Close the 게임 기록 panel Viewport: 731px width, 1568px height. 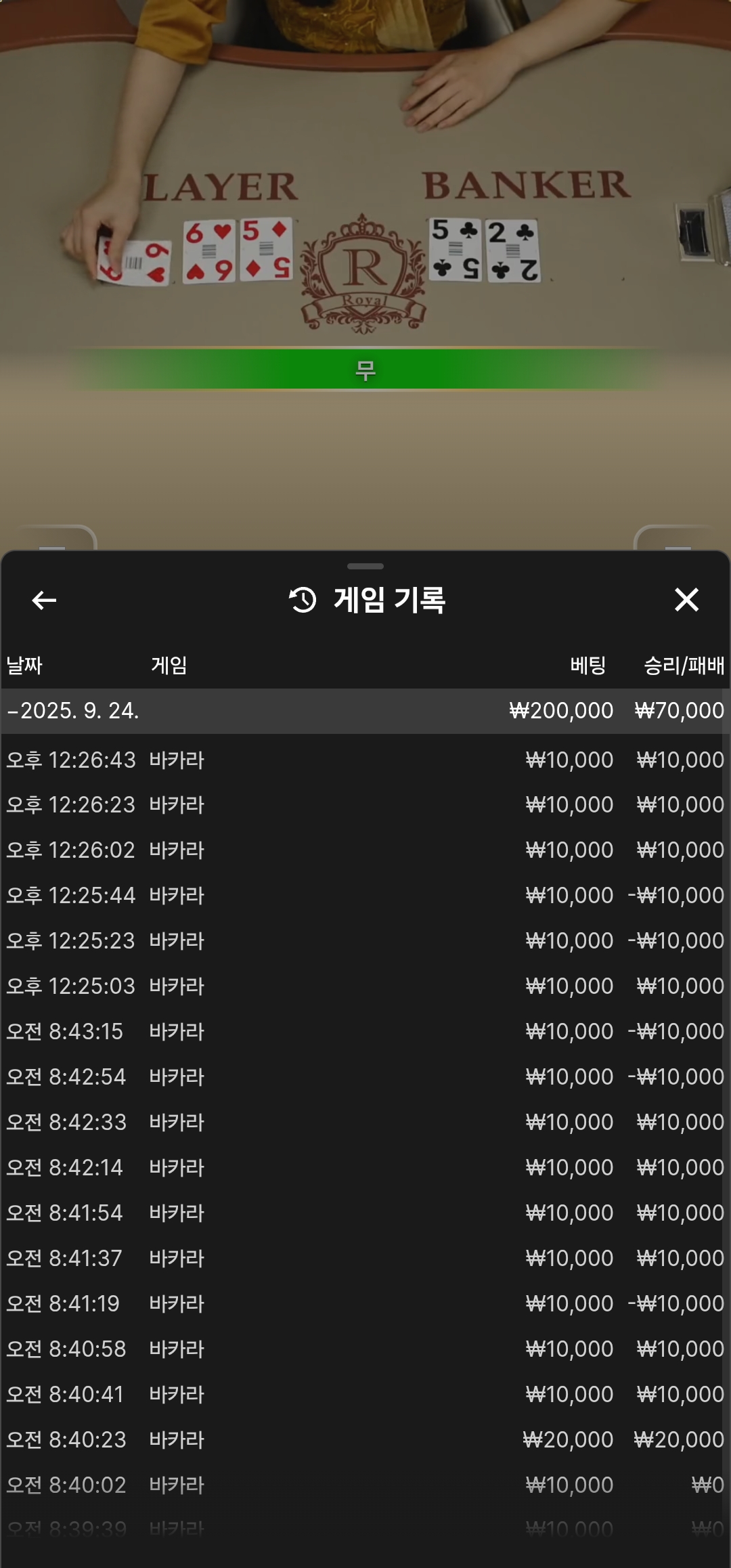pyautogui.click(x=686, y=600)
